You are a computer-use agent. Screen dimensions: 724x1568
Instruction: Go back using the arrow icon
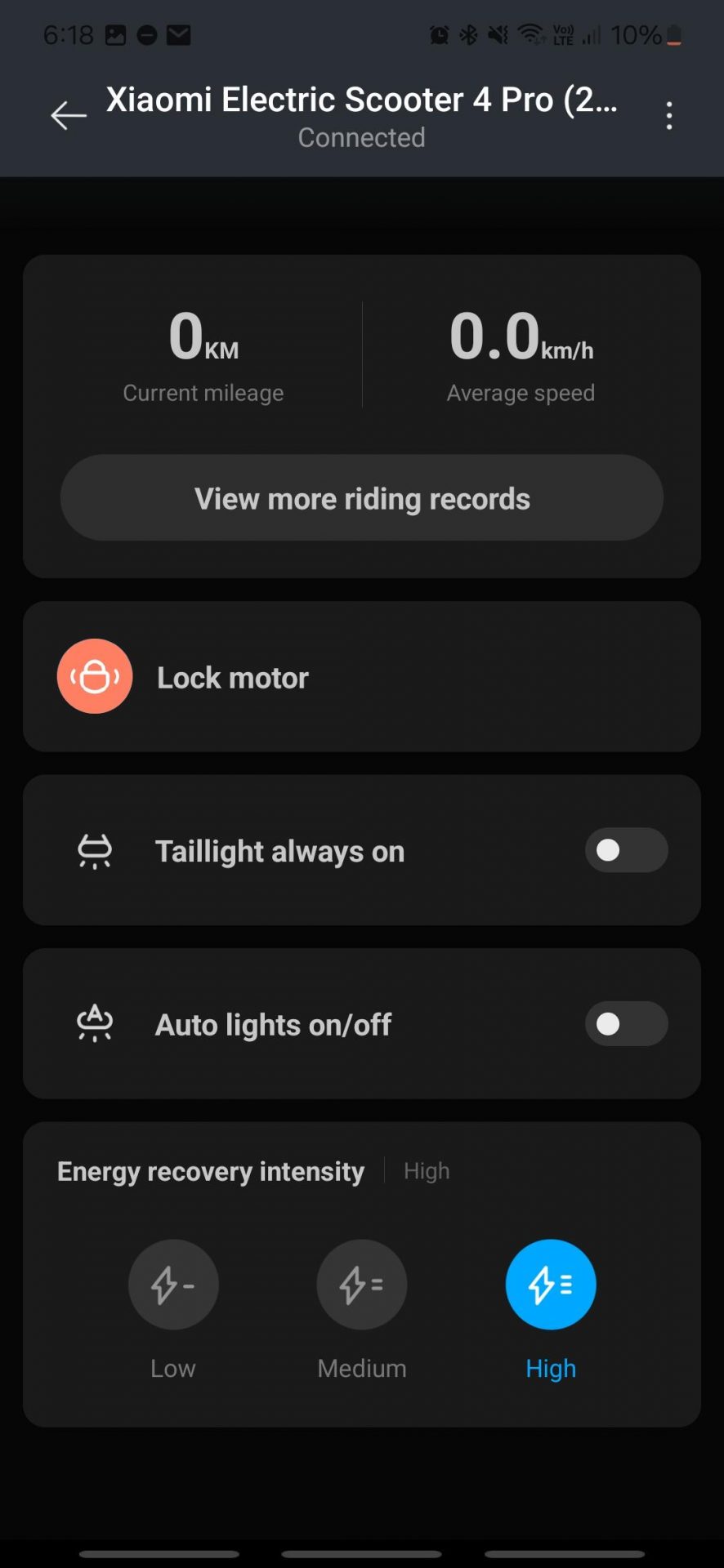(69, 116)
